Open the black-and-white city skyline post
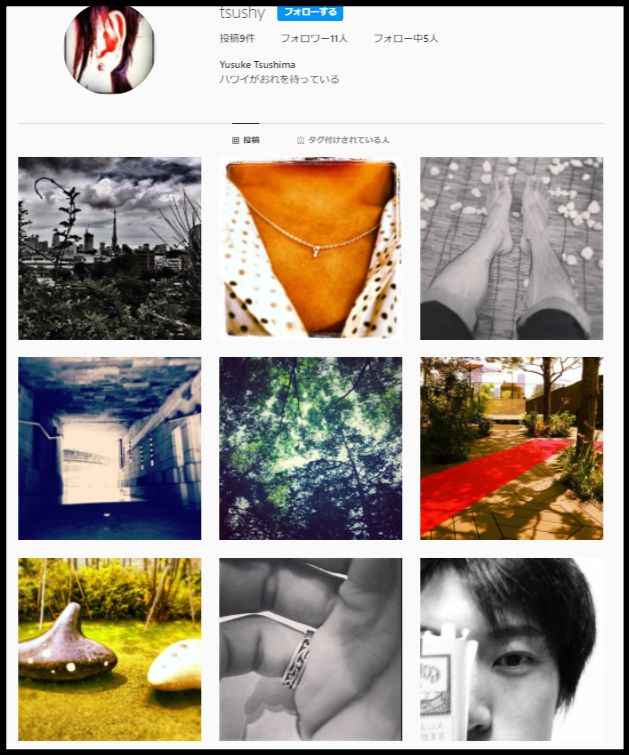The height and width of the screenshot is (755, 629). click(109, 248)
